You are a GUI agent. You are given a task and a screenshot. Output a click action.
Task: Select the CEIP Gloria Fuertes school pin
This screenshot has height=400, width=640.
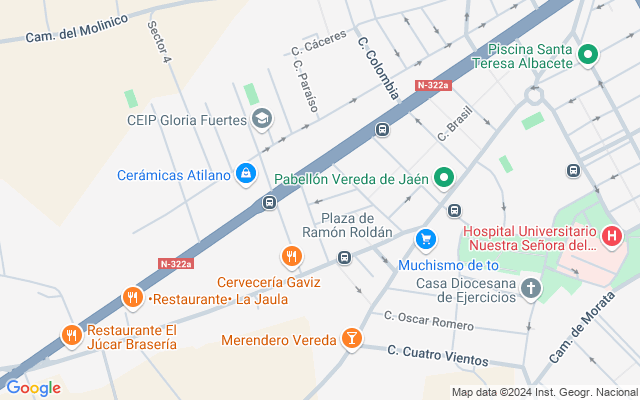tap(262, 120)
